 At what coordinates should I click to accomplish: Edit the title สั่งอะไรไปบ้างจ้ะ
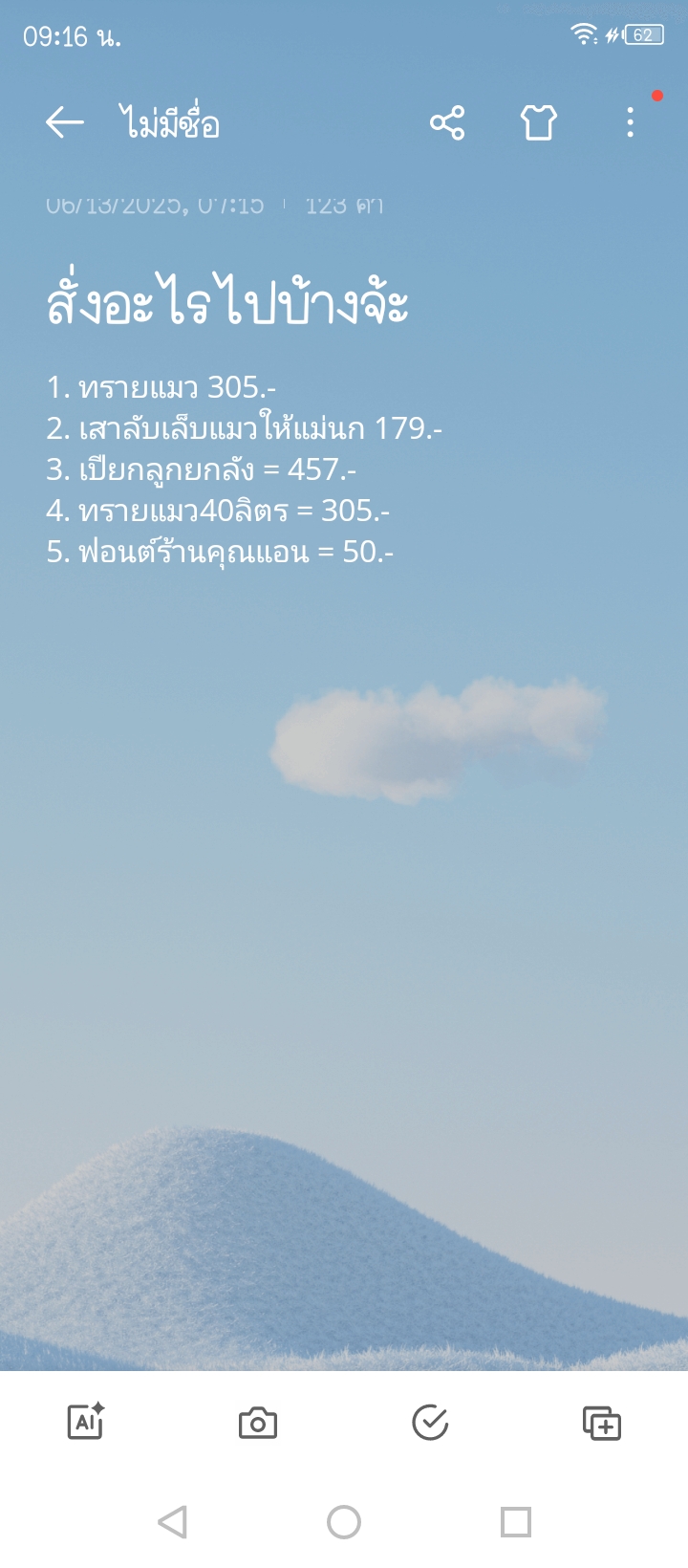(x=227, y=304)
